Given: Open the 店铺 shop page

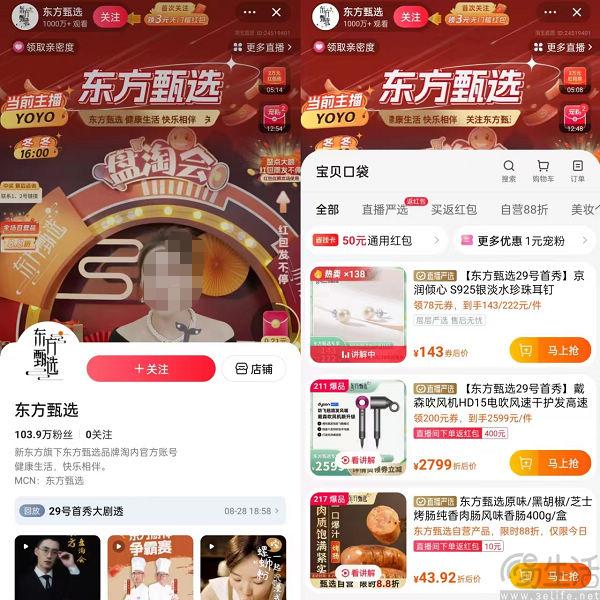Looking at the screenshot, I should tap(253, 369).
